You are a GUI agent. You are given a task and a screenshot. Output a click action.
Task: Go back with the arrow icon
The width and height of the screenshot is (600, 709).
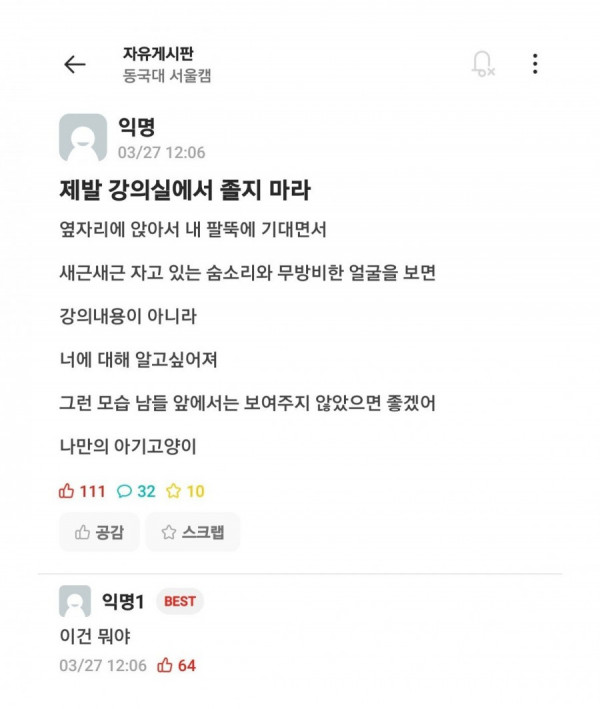click(x=74, y=64)
